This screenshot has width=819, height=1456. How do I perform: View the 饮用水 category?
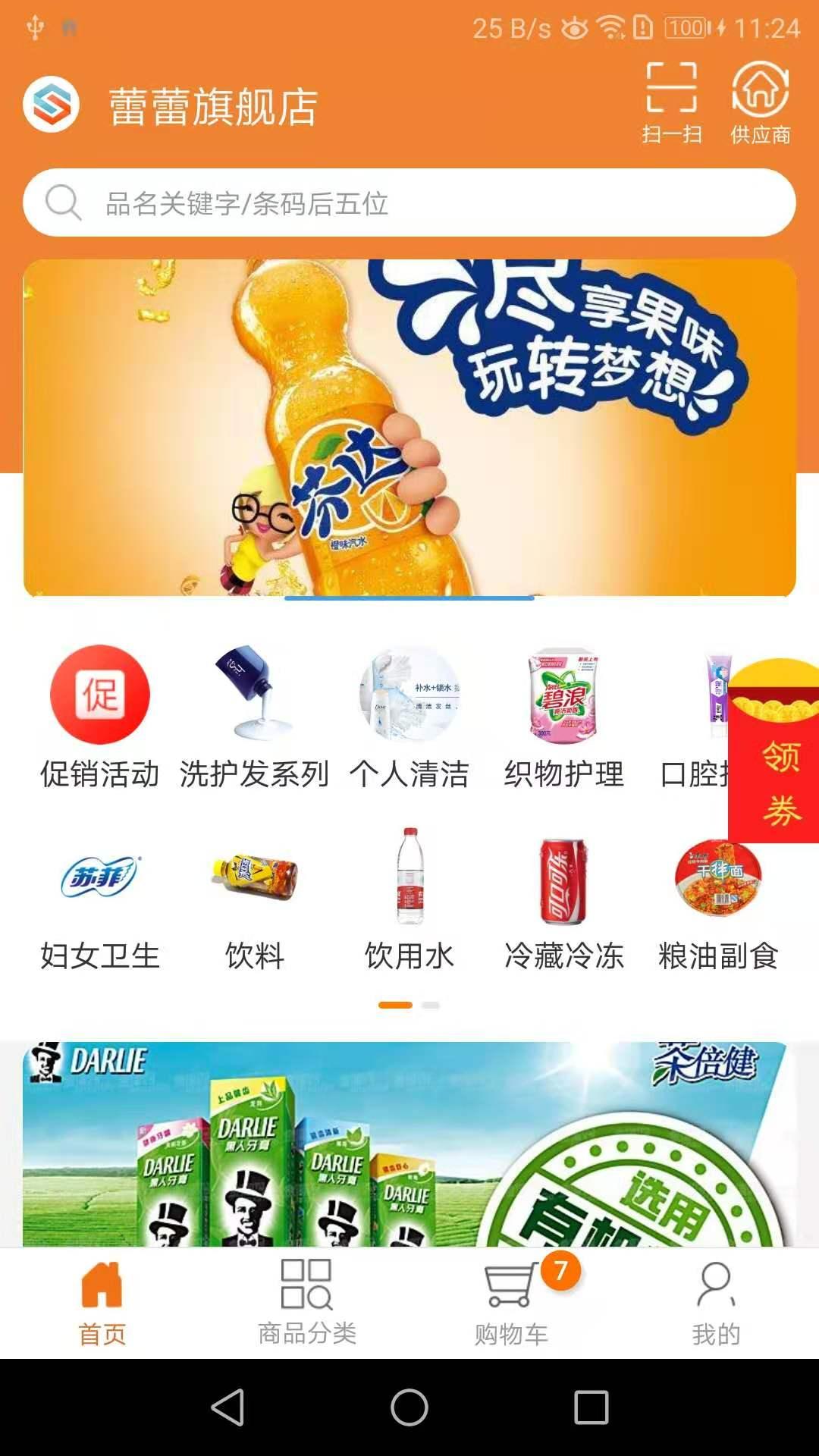coord(409,899)
